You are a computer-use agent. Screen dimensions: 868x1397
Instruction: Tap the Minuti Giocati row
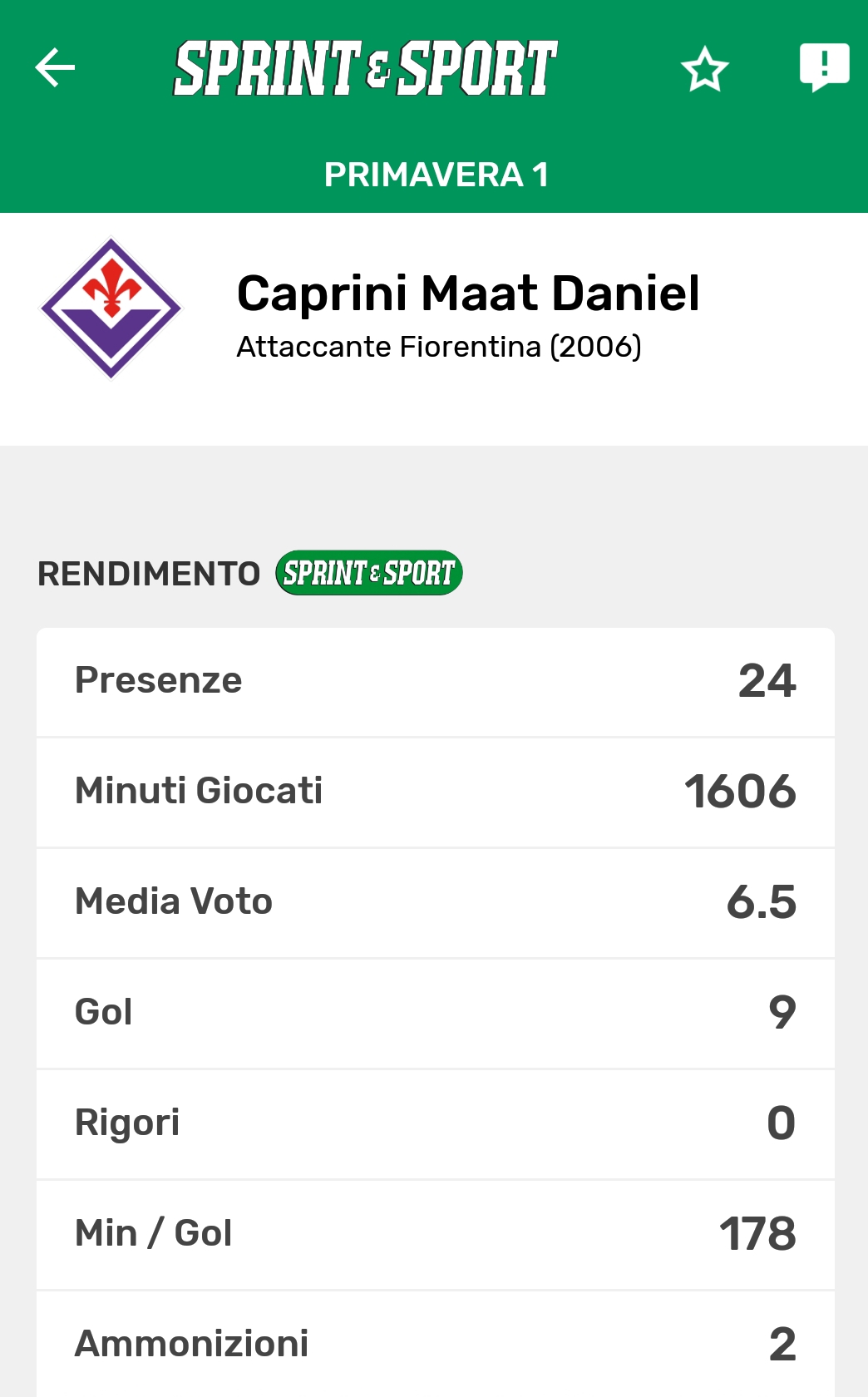click(x=434, y=792)
